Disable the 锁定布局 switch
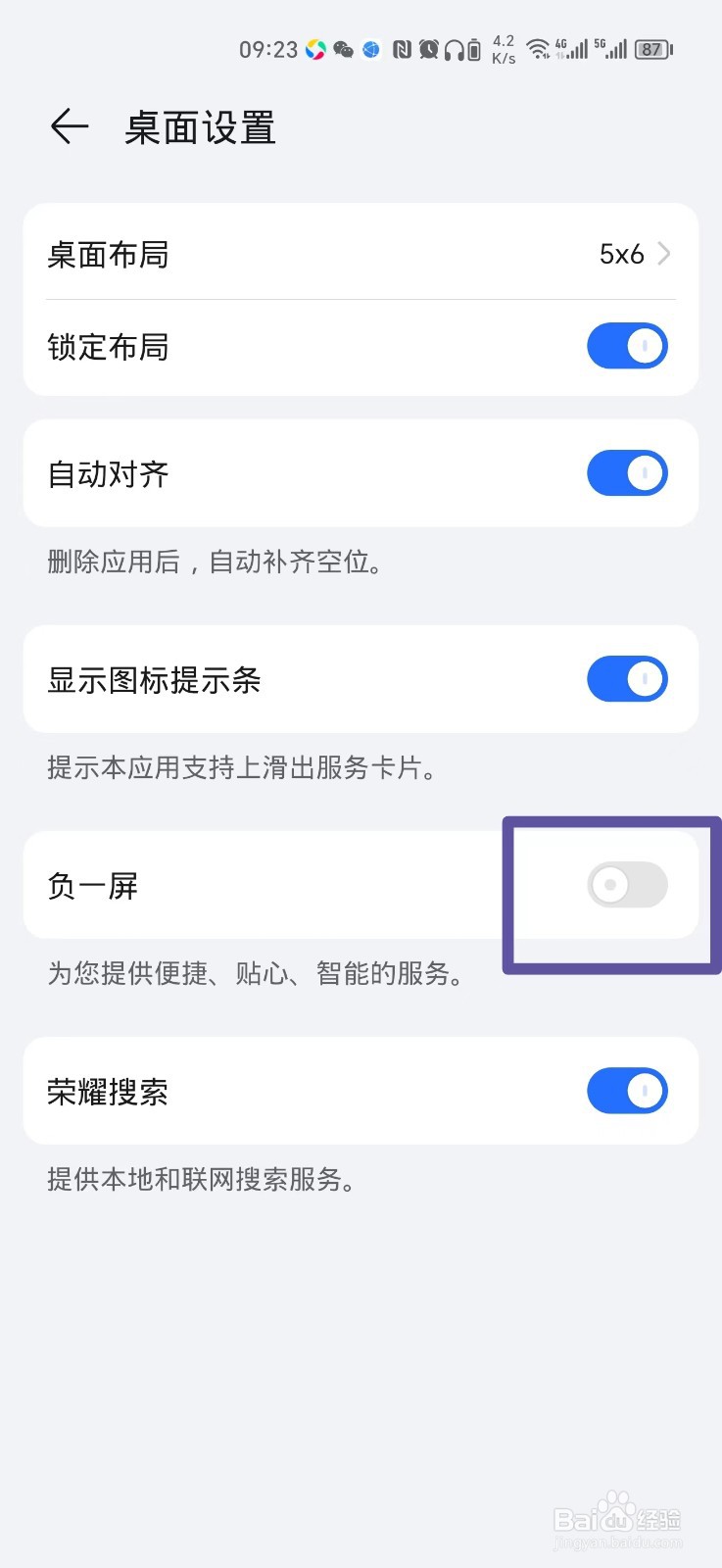Image resolution: width=722 pixels, height=1568 pixels. tap(627, 346)
